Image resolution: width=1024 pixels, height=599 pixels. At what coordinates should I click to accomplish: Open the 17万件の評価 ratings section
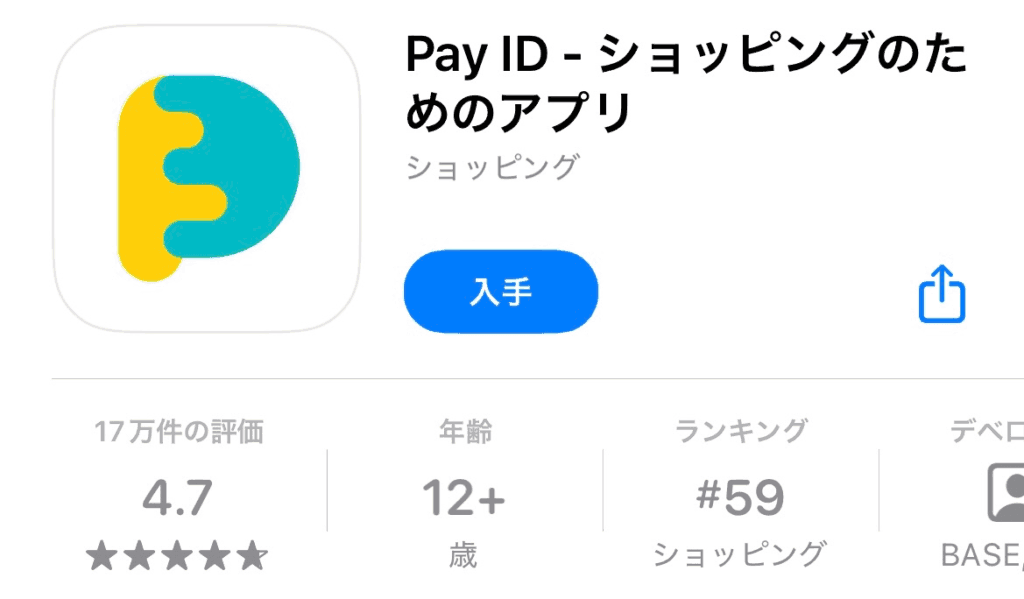click(x=178, y=495)
